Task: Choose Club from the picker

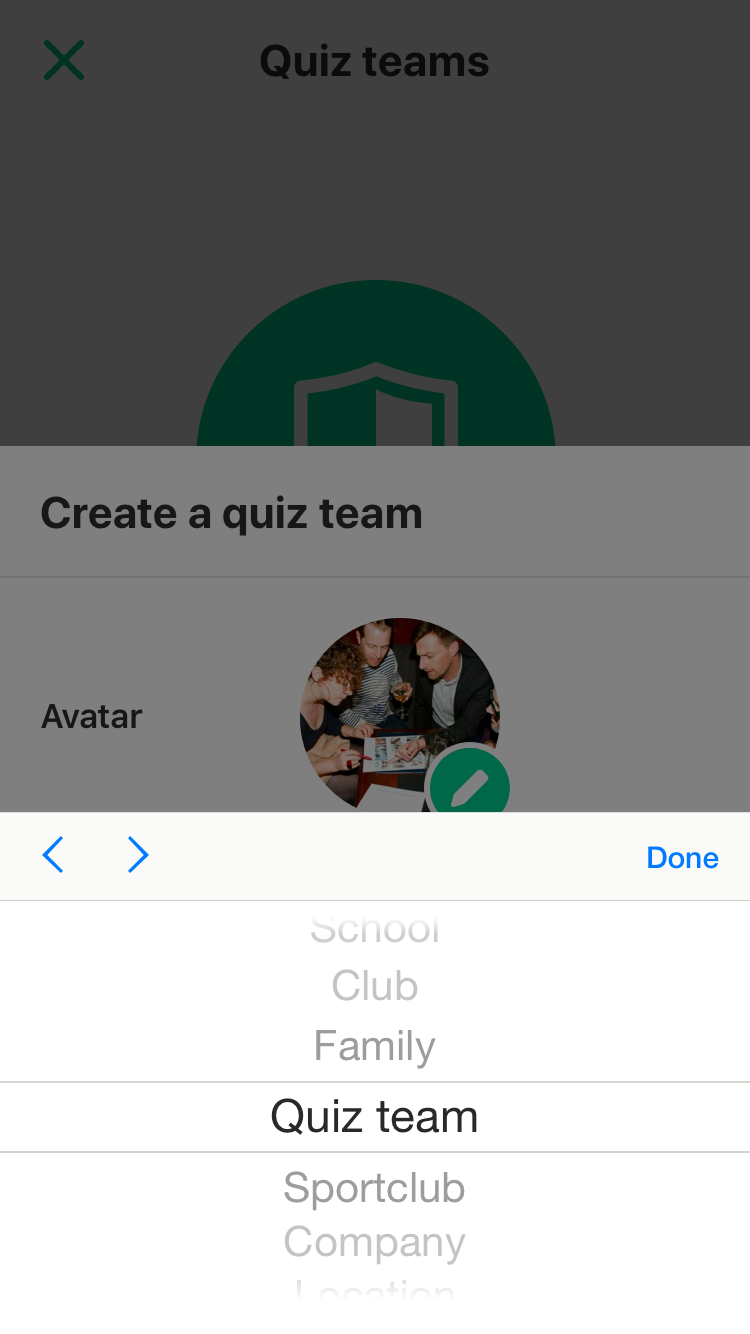Action: coord(375,986)
